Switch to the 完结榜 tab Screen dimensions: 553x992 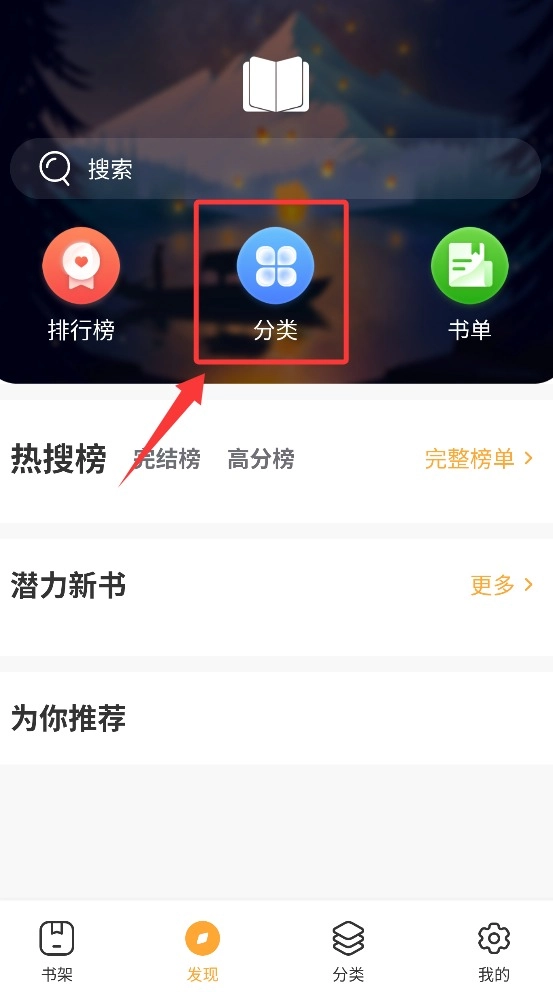[x=167, y=459]
